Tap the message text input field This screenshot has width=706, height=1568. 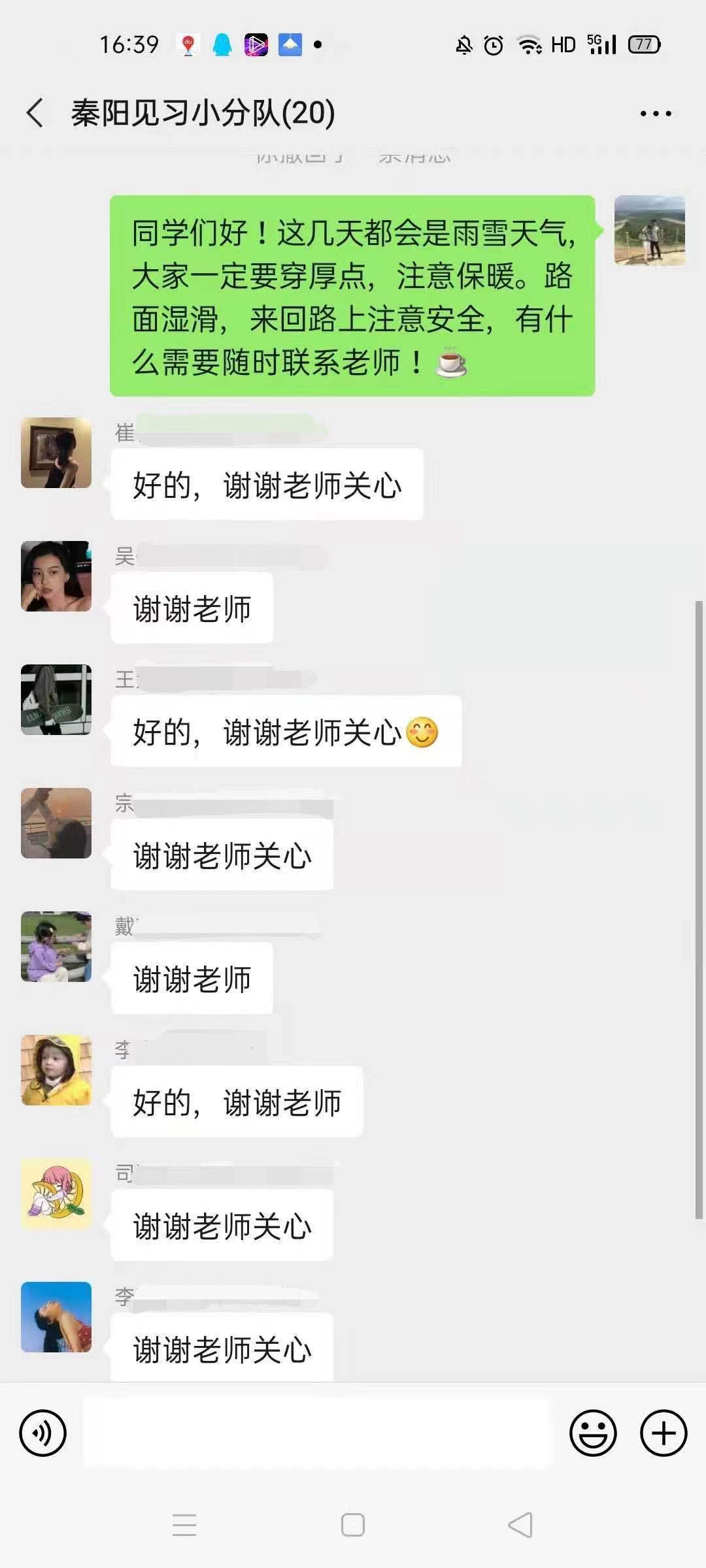pos(318,1433)
